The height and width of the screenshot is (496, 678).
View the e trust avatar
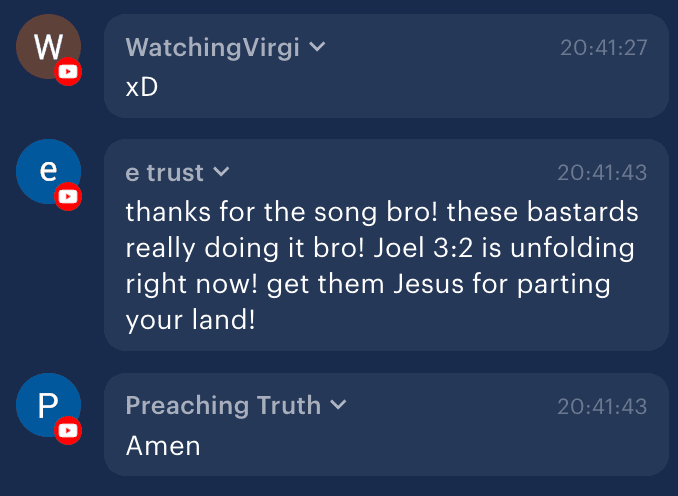point(48,171)
